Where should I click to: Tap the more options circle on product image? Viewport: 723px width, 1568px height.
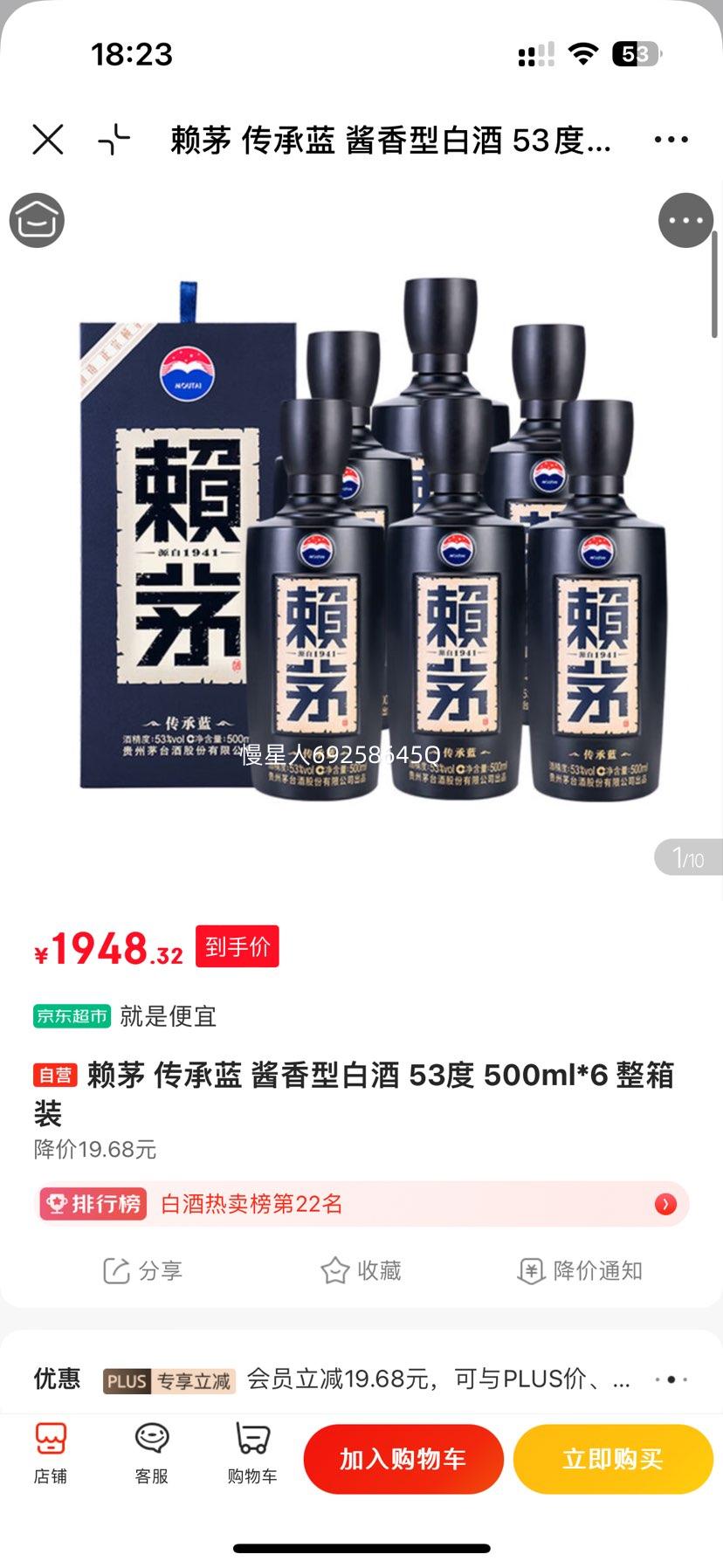(685, 220)
